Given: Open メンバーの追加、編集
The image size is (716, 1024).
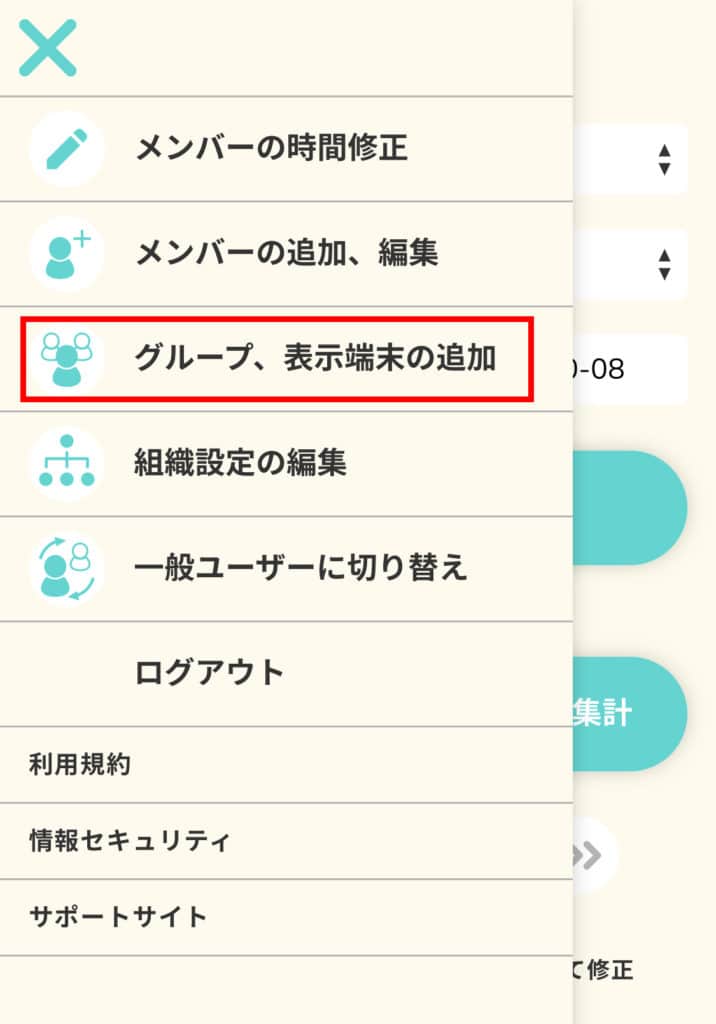Looking at the screenshot, I should (285, 253).
